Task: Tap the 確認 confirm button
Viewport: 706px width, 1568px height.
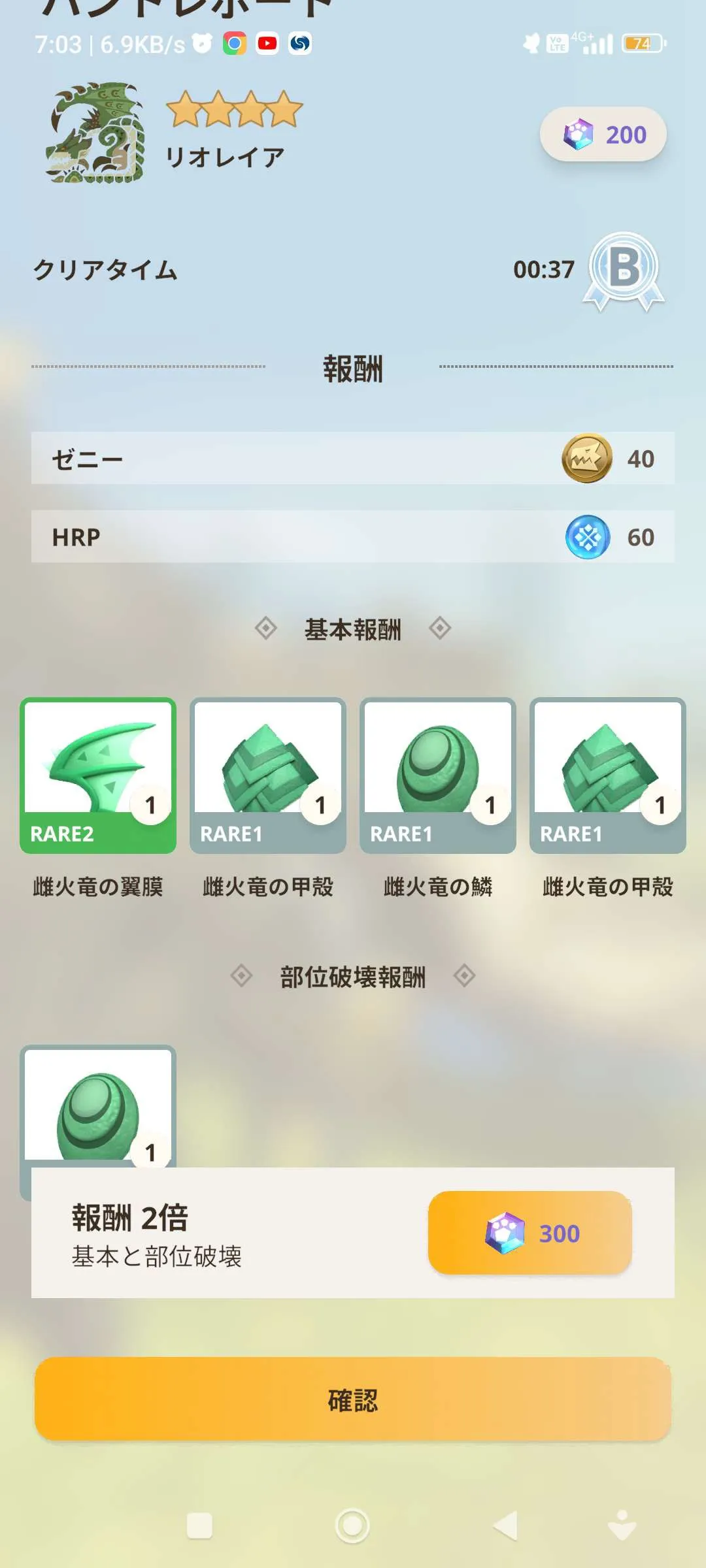Action: click(353, 1399)
